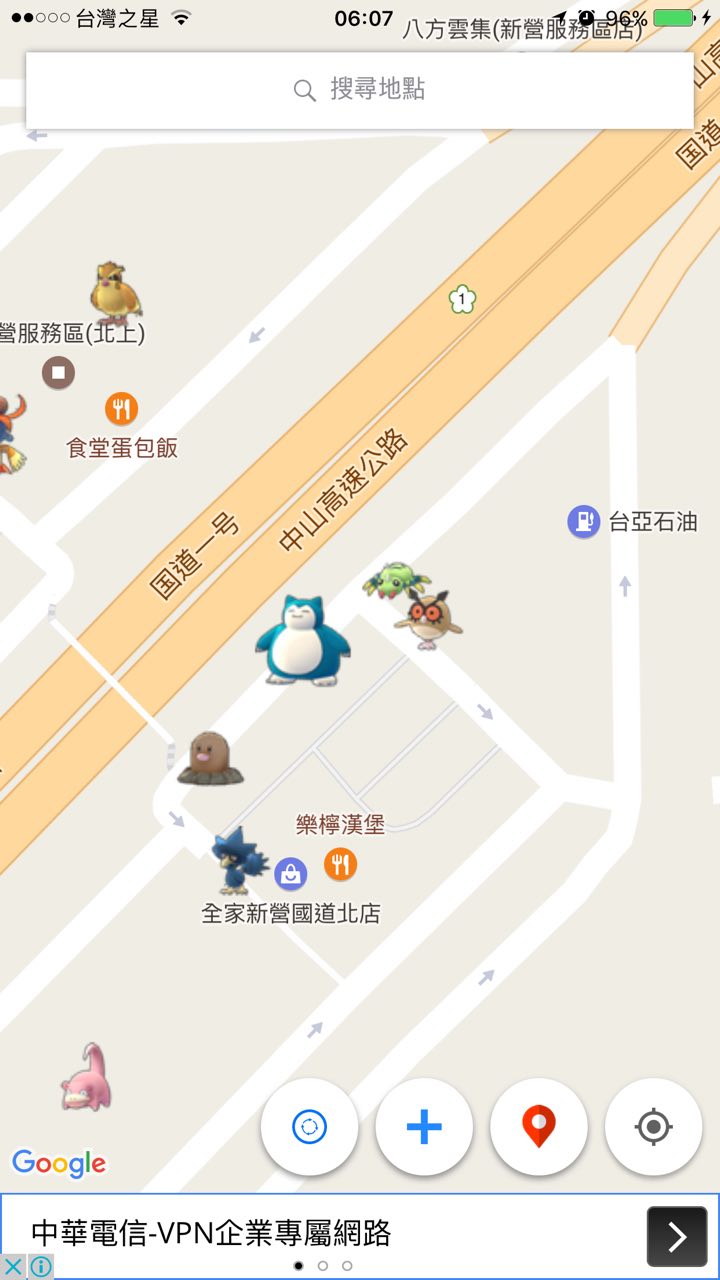Image resolution: width=720 pixels, height=1280 pixels.
Task: Select the Diglett marker on the map
Action: click(210, 759)
